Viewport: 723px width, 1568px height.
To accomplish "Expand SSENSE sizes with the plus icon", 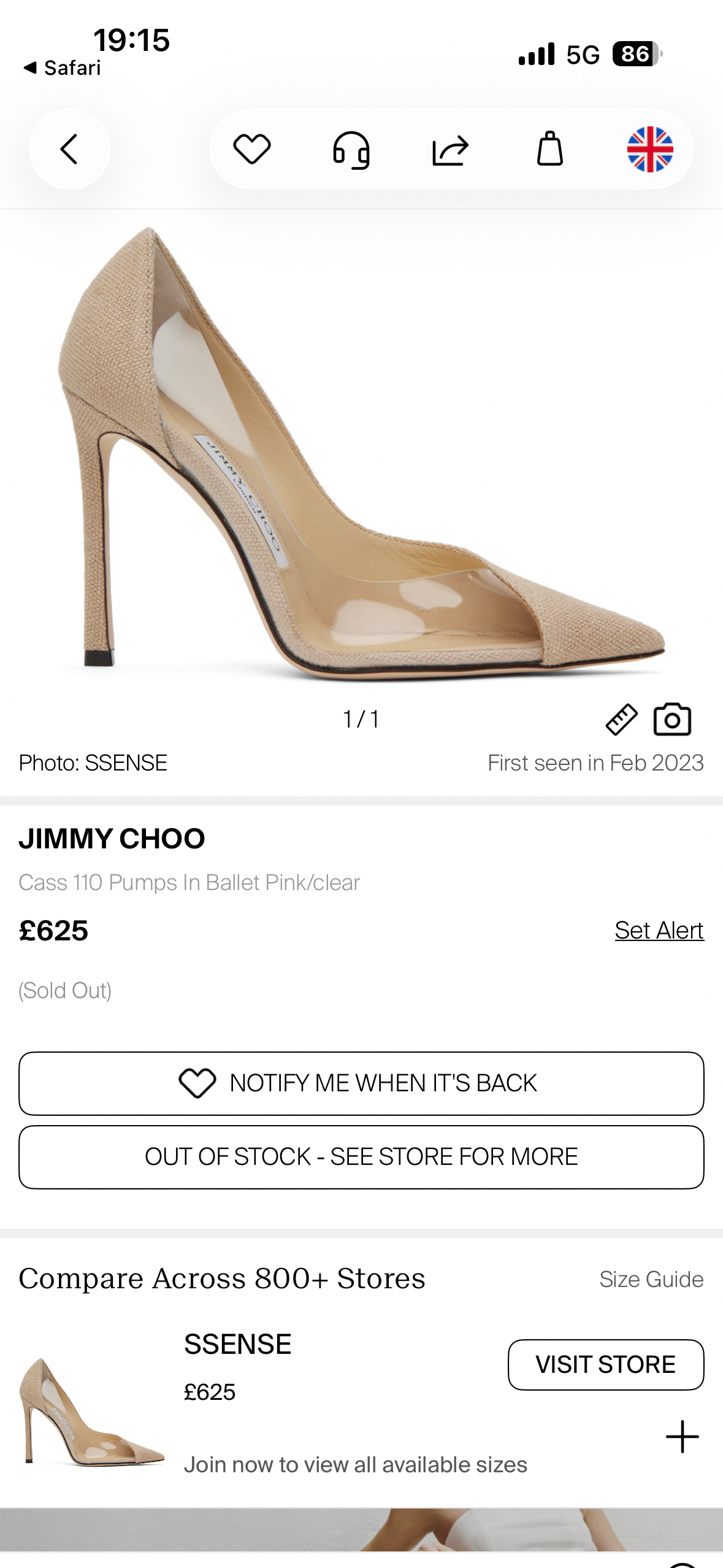I will coord(682,1437).
